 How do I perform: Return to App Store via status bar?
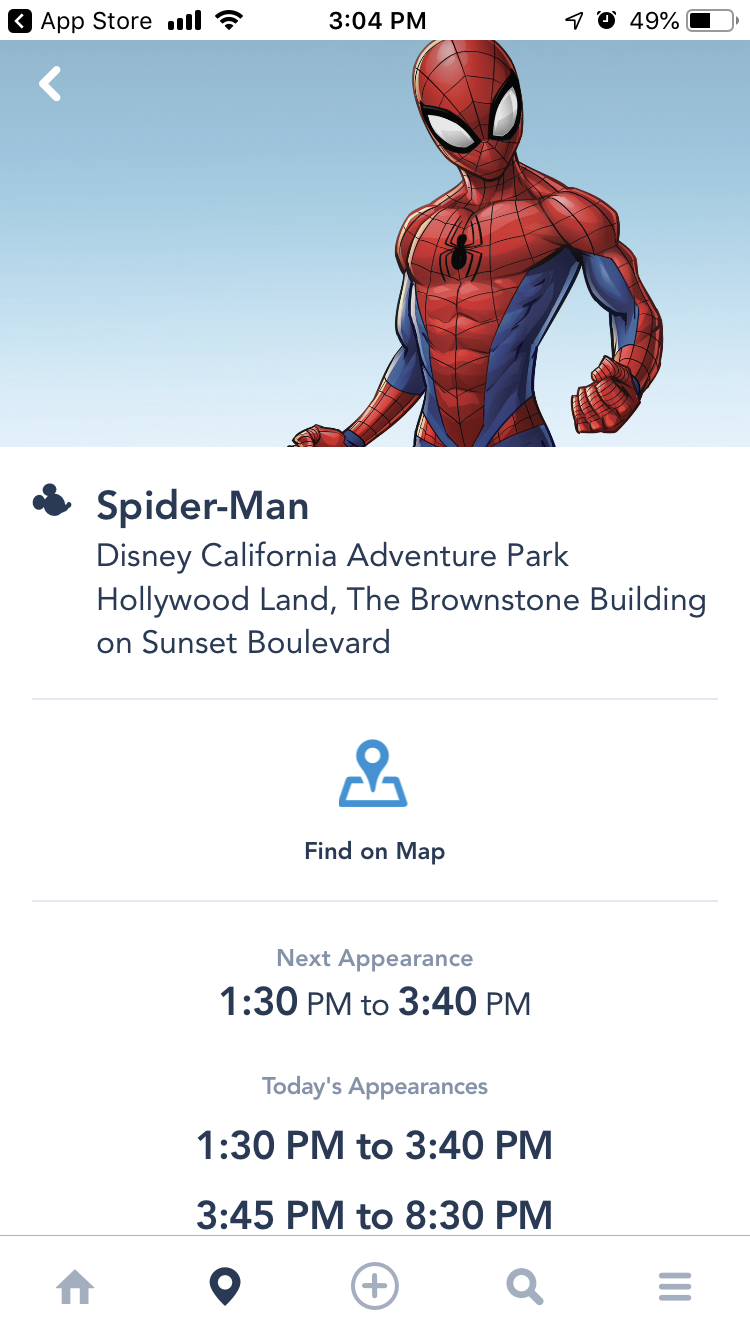(x=80, y=20)
